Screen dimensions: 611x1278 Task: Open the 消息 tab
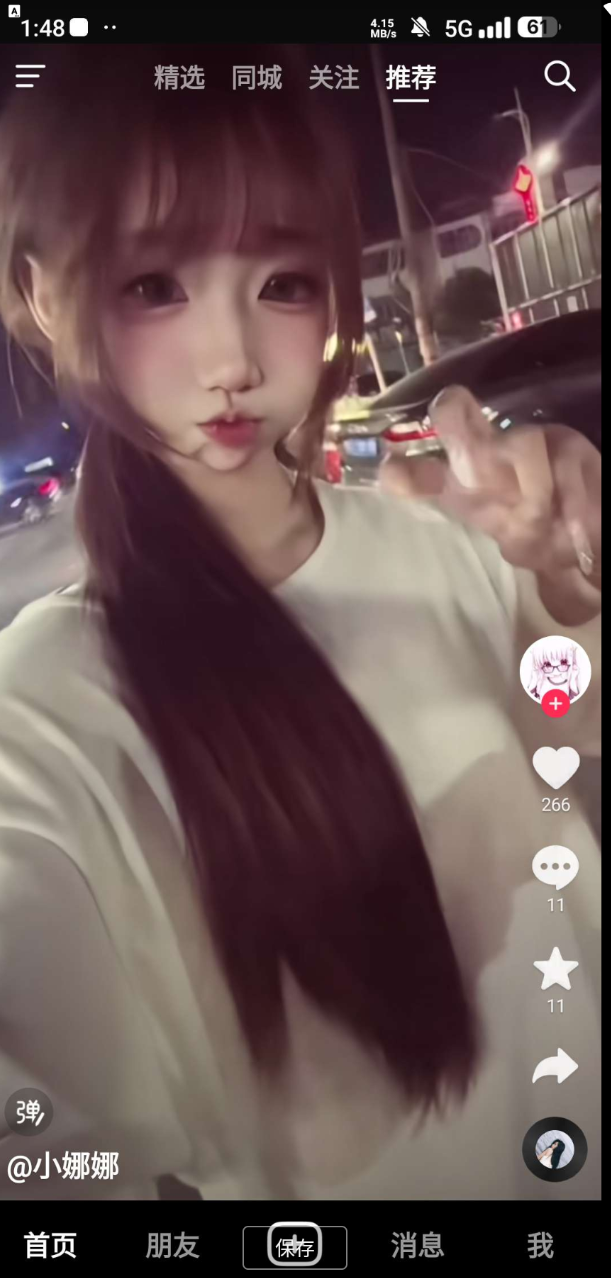tap(417, 1245)
